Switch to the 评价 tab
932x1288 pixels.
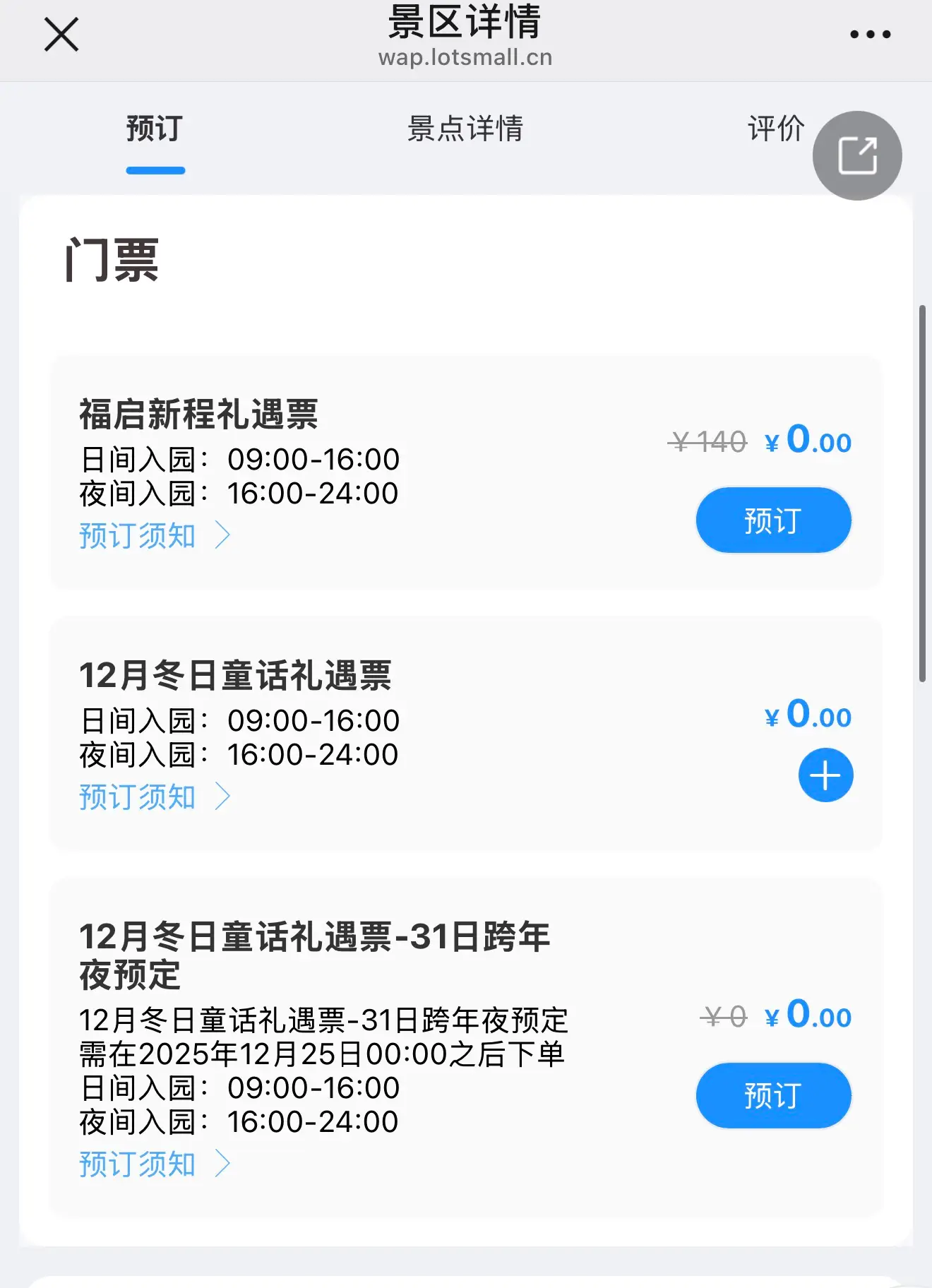pyautogui.click(x=775, y=129)
